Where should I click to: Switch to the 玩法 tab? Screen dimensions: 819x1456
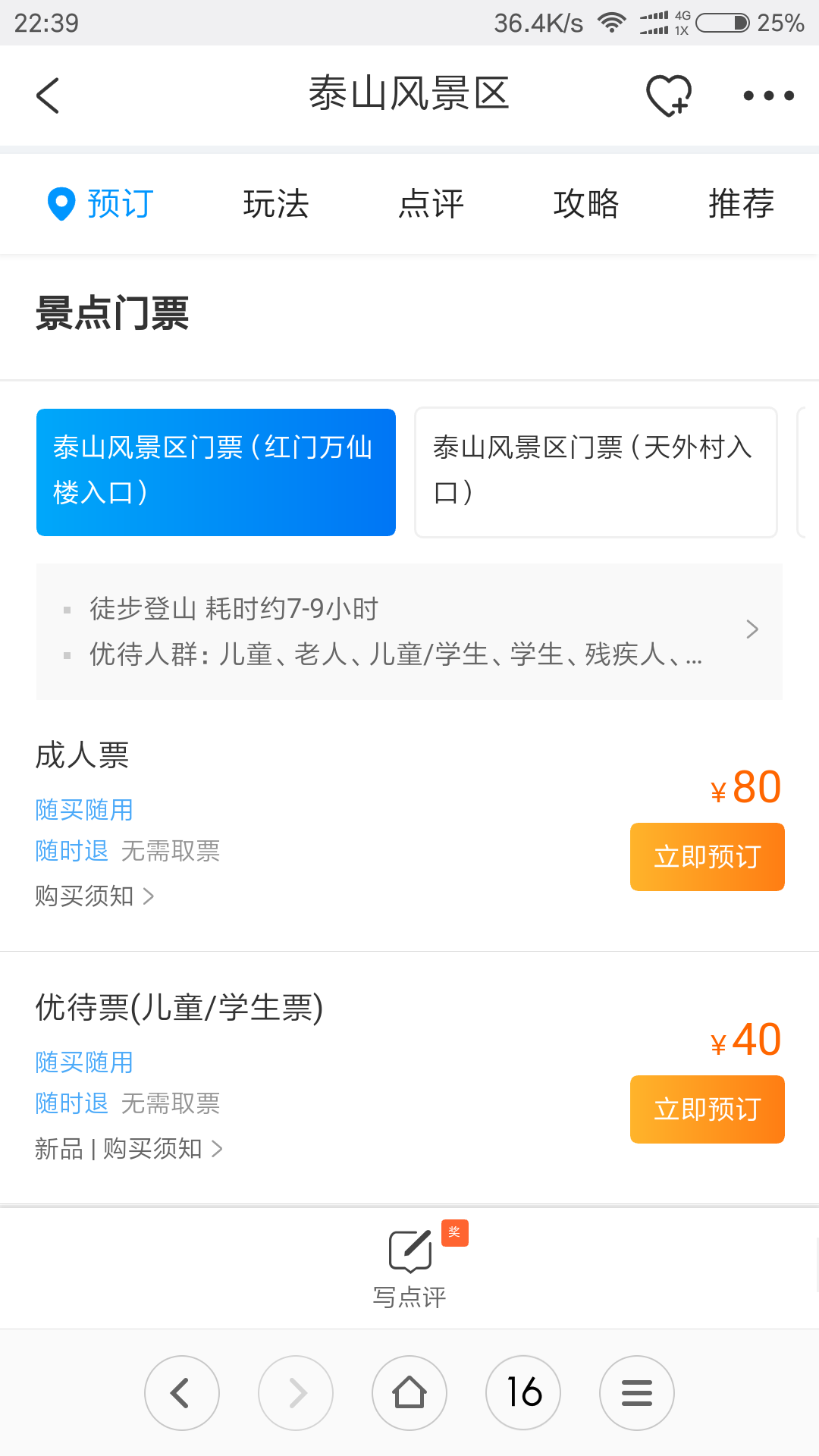(x=276, y=204)
